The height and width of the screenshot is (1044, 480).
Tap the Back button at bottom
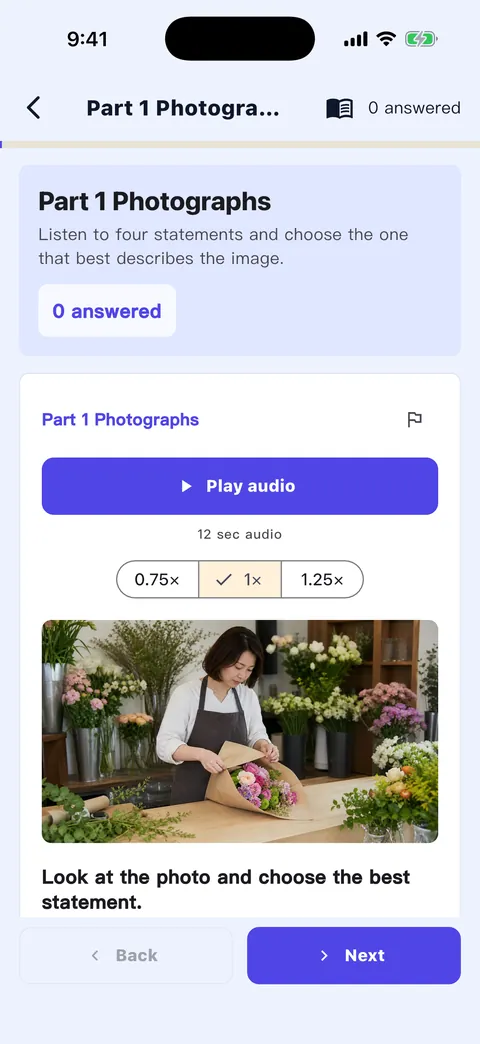click(126, 955)
